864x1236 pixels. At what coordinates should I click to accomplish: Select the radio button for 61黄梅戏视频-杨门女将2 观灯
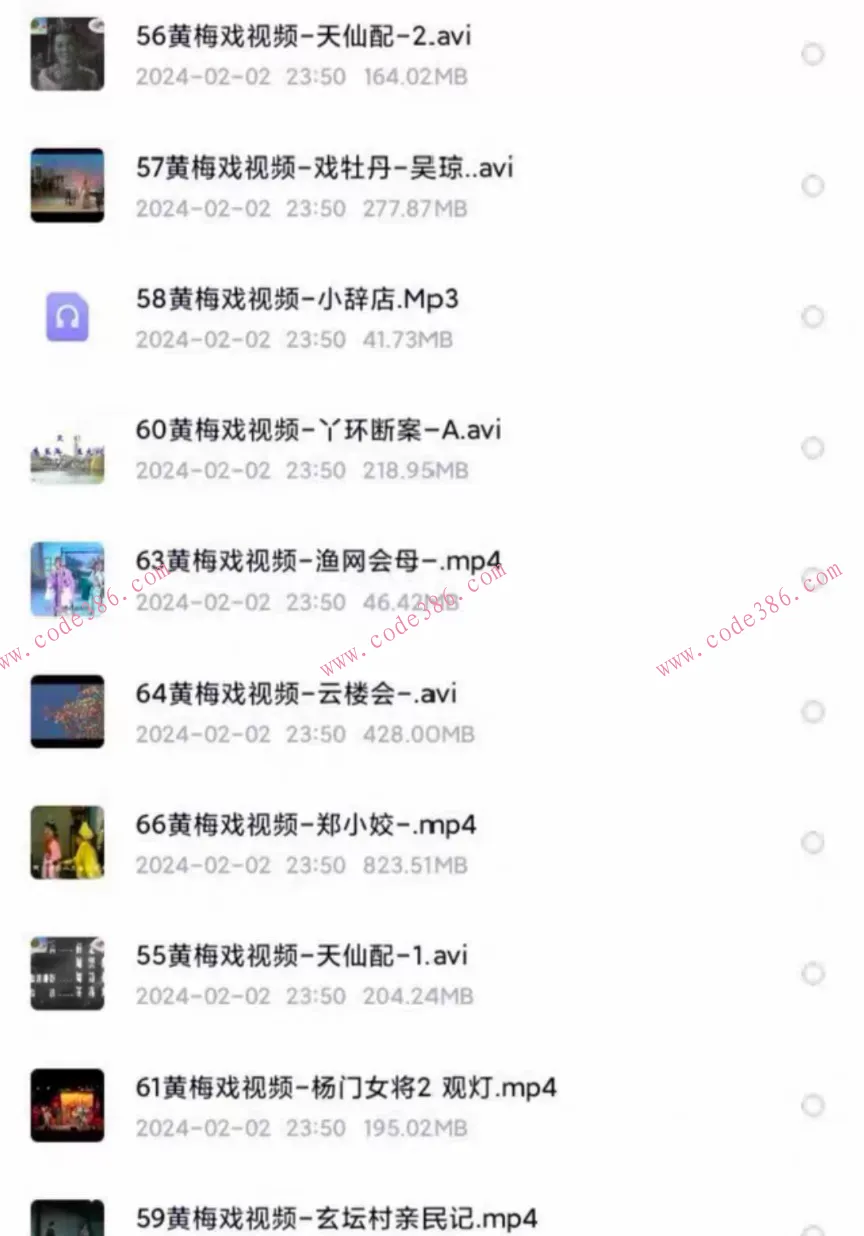pyautogui.click(x=813, y=1105)
